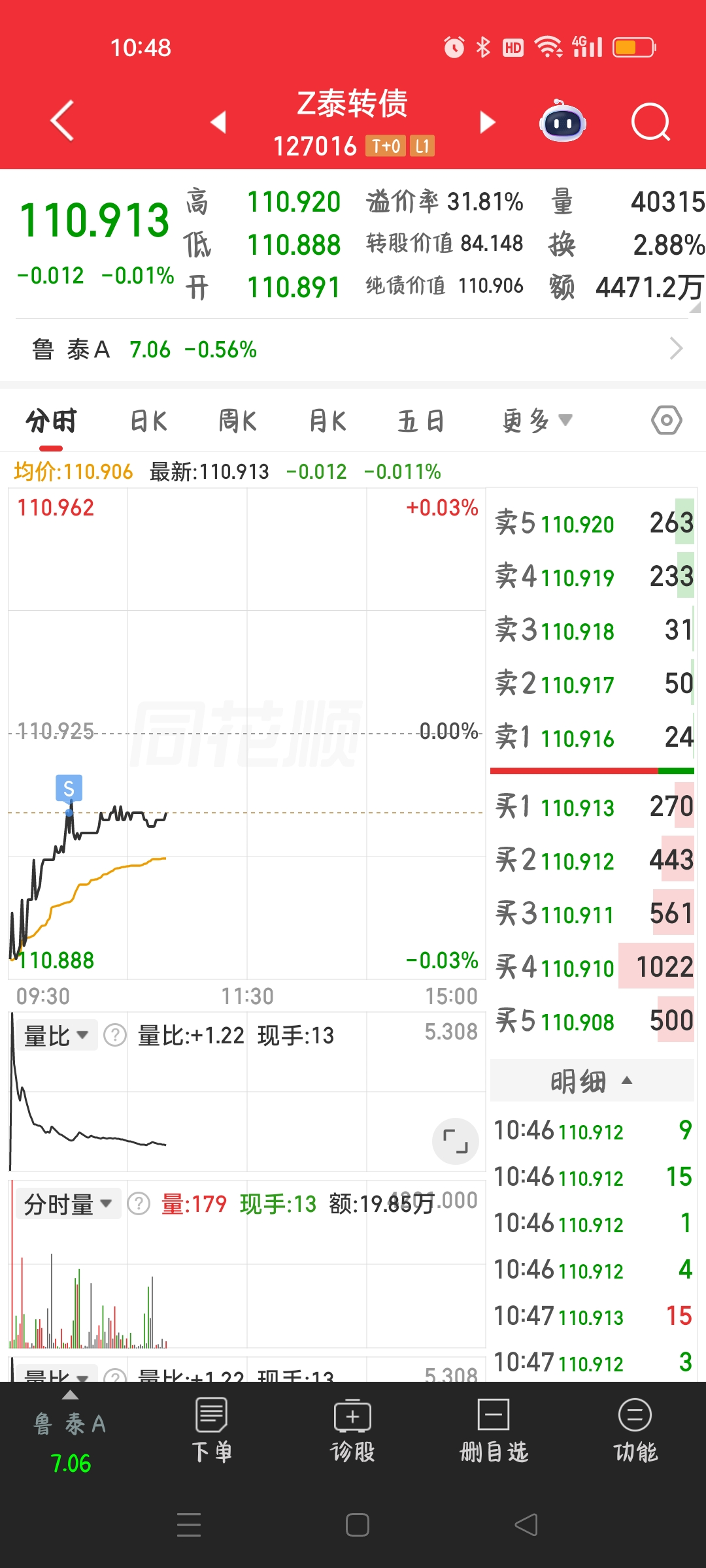This screenshot has height=1568, width=706.
Task: Switch to the 月K chart tab
Action: tap(328, 421)
